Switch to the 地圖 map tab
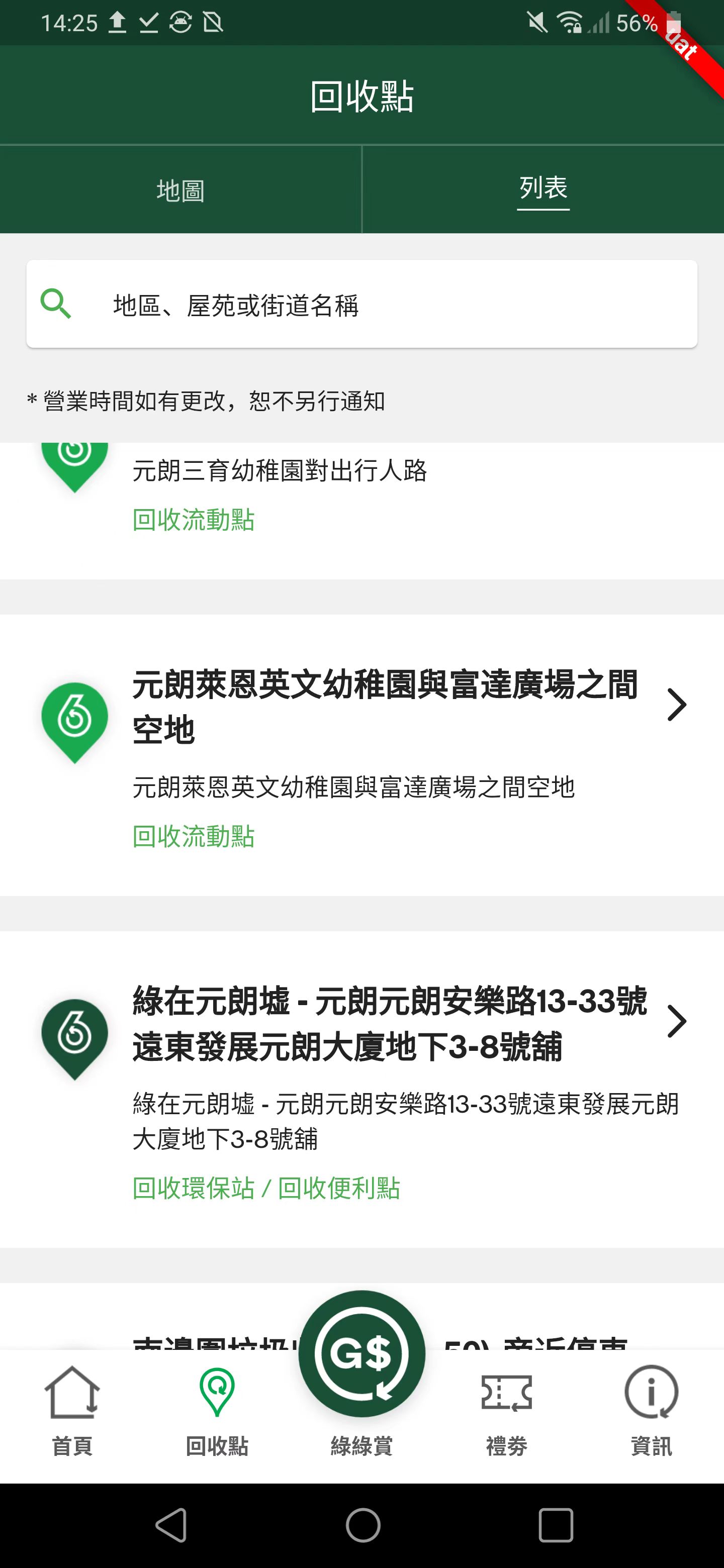This screenshot has width=724, height=1568. coord(180,190)
